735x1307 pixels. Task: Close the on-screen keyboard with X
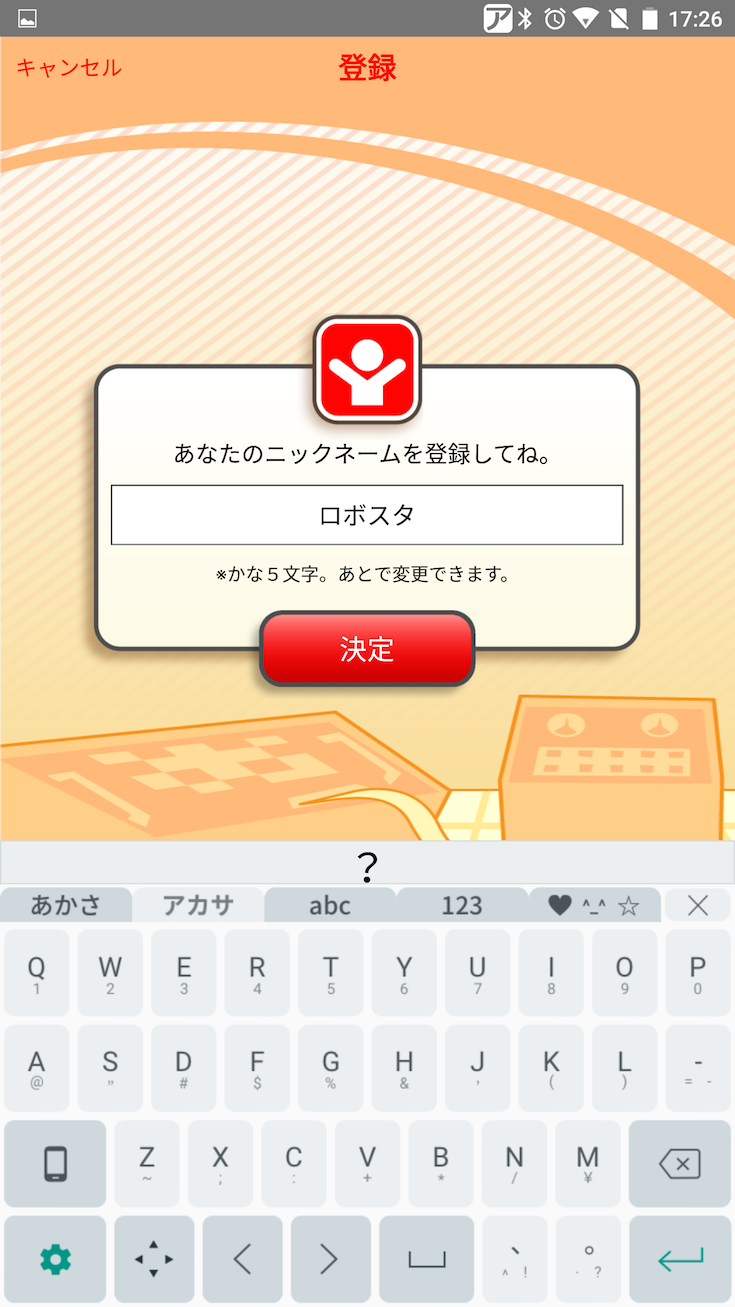[x=698, y=905]
